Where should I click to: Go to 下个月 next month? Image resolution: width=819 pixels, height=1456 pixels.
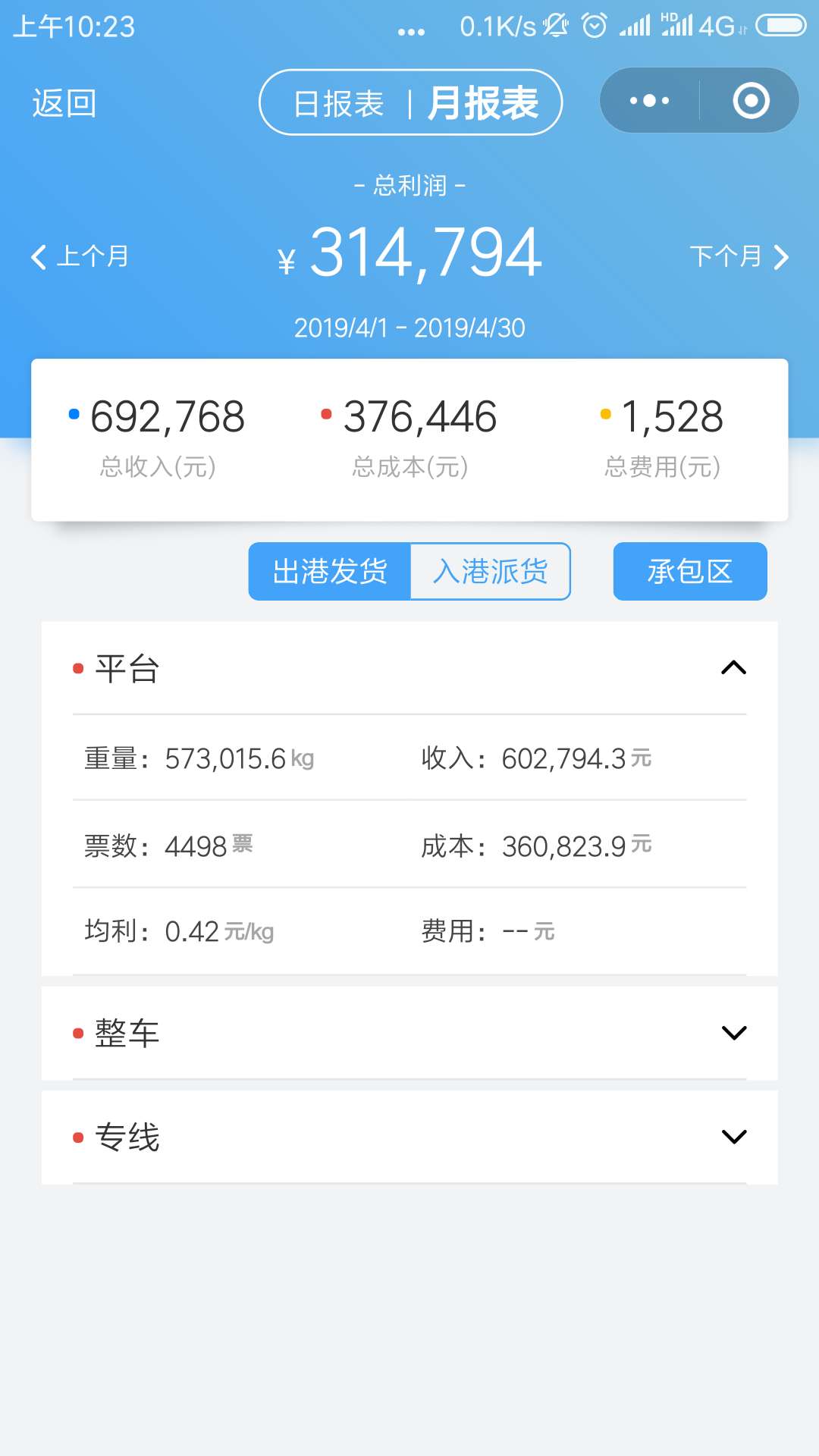(x=739, y=256)
